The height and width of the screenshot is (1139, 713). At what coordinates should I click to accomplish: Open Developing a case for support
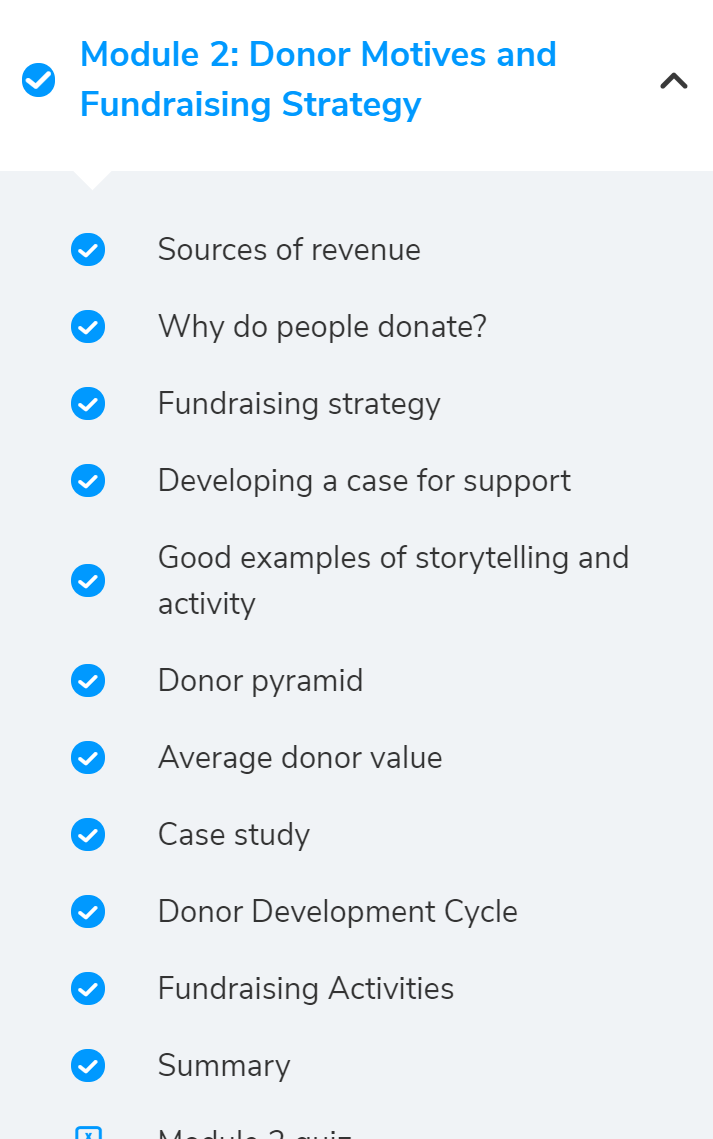pyautogui.click(x=364, y=481)
